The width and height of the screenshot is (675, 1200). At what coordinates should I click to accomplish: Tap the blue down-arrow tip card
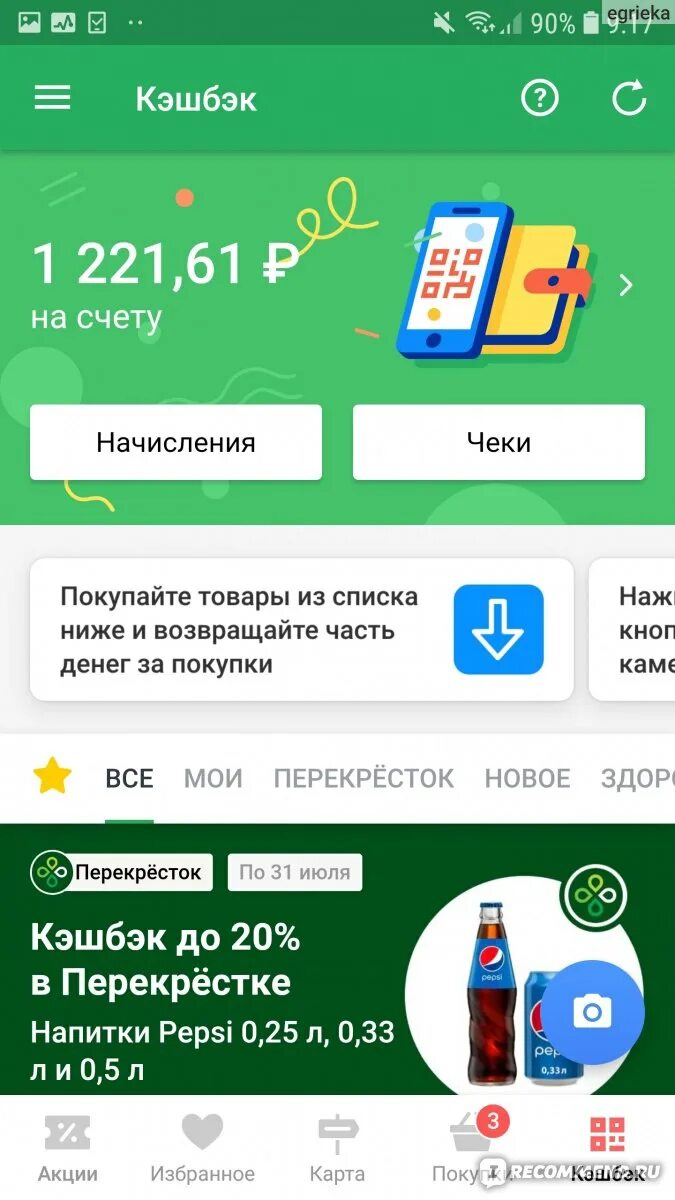[498, 630]
